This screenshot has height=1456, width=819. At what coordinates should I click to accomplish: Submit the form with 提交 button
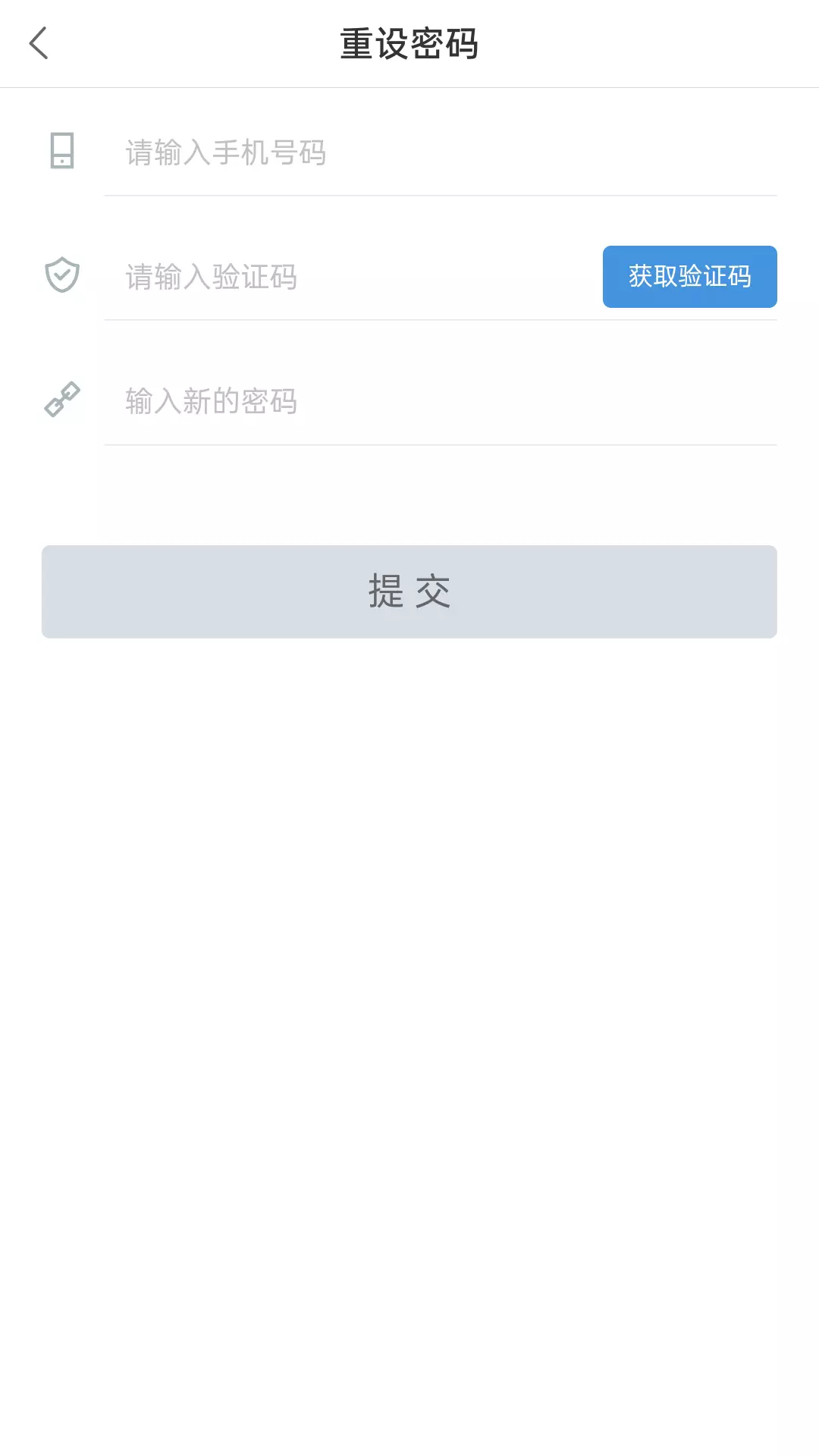(409, 591)
